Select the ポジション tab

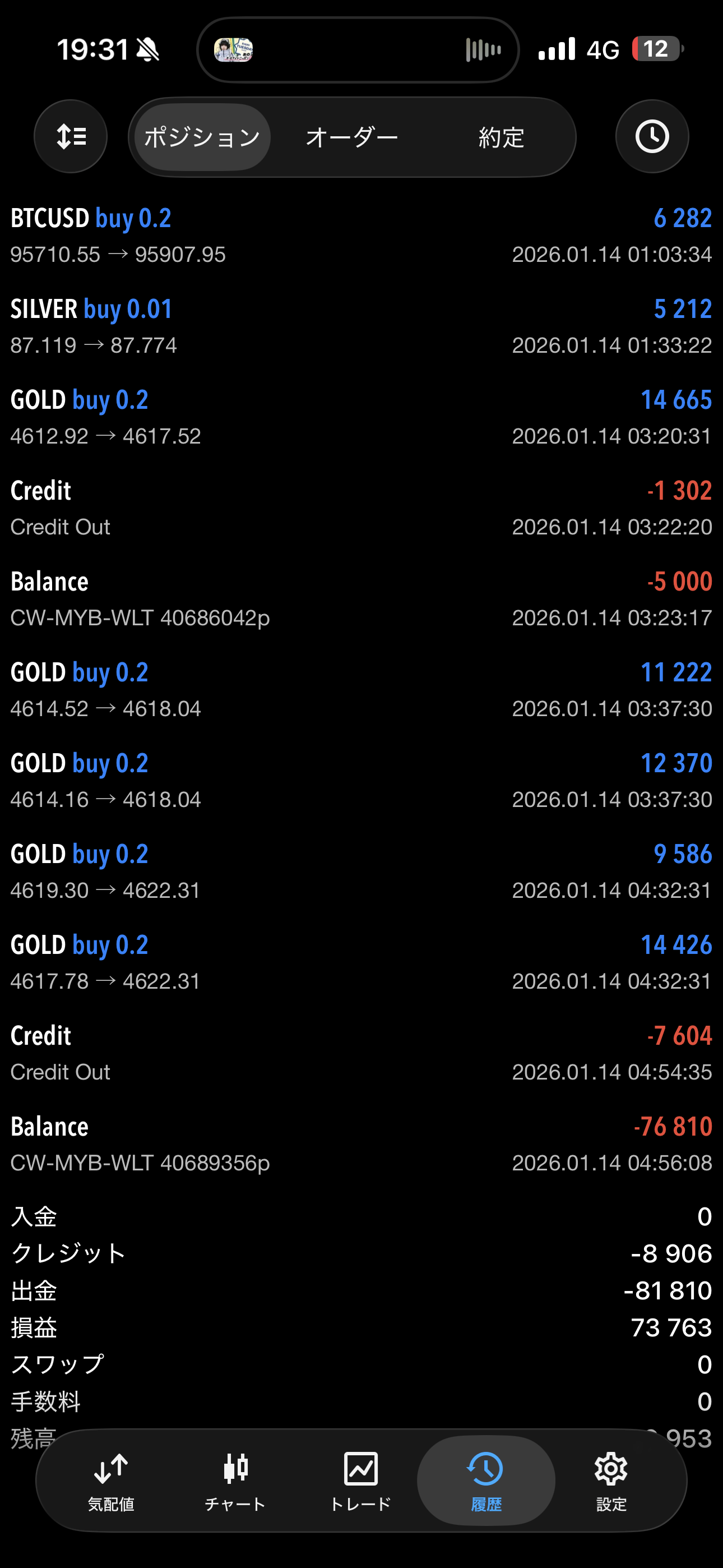click(202, 137)
